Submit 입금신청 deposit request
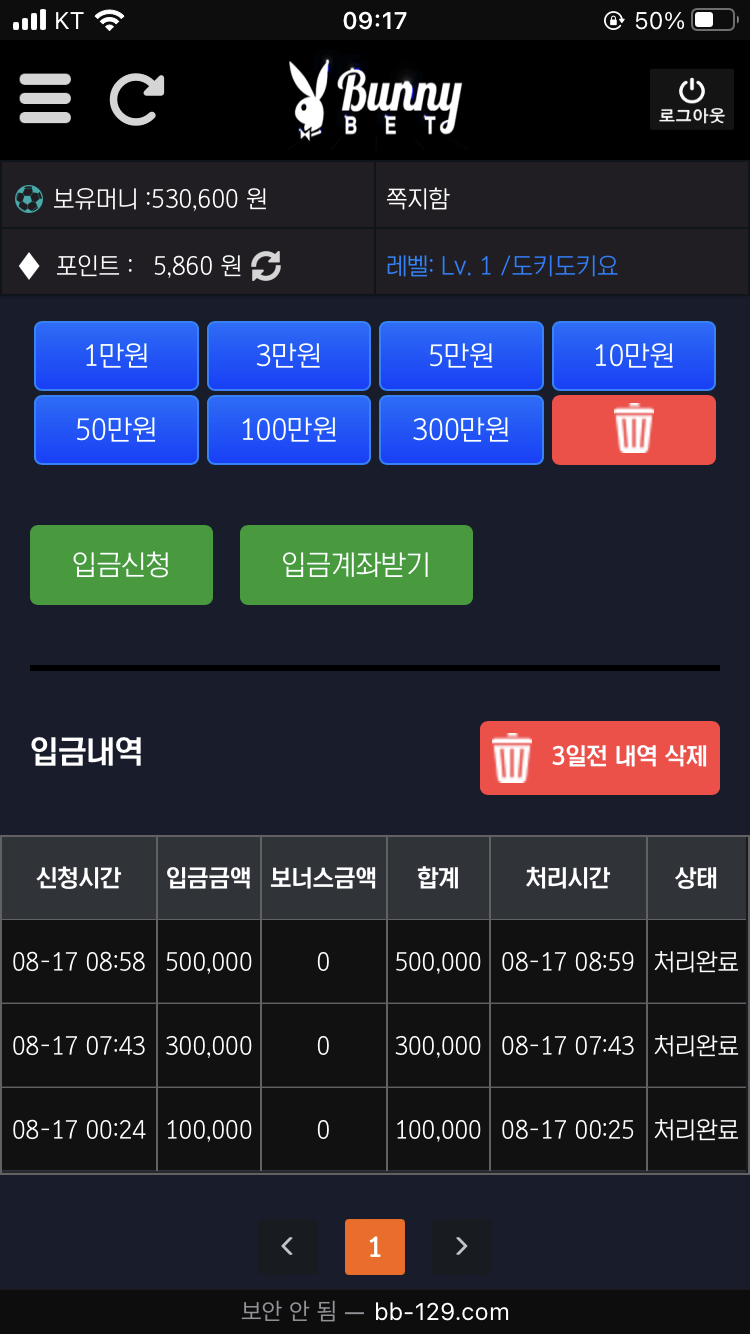750x1334 pixels. pyautogui.click(x=121, y=565)
